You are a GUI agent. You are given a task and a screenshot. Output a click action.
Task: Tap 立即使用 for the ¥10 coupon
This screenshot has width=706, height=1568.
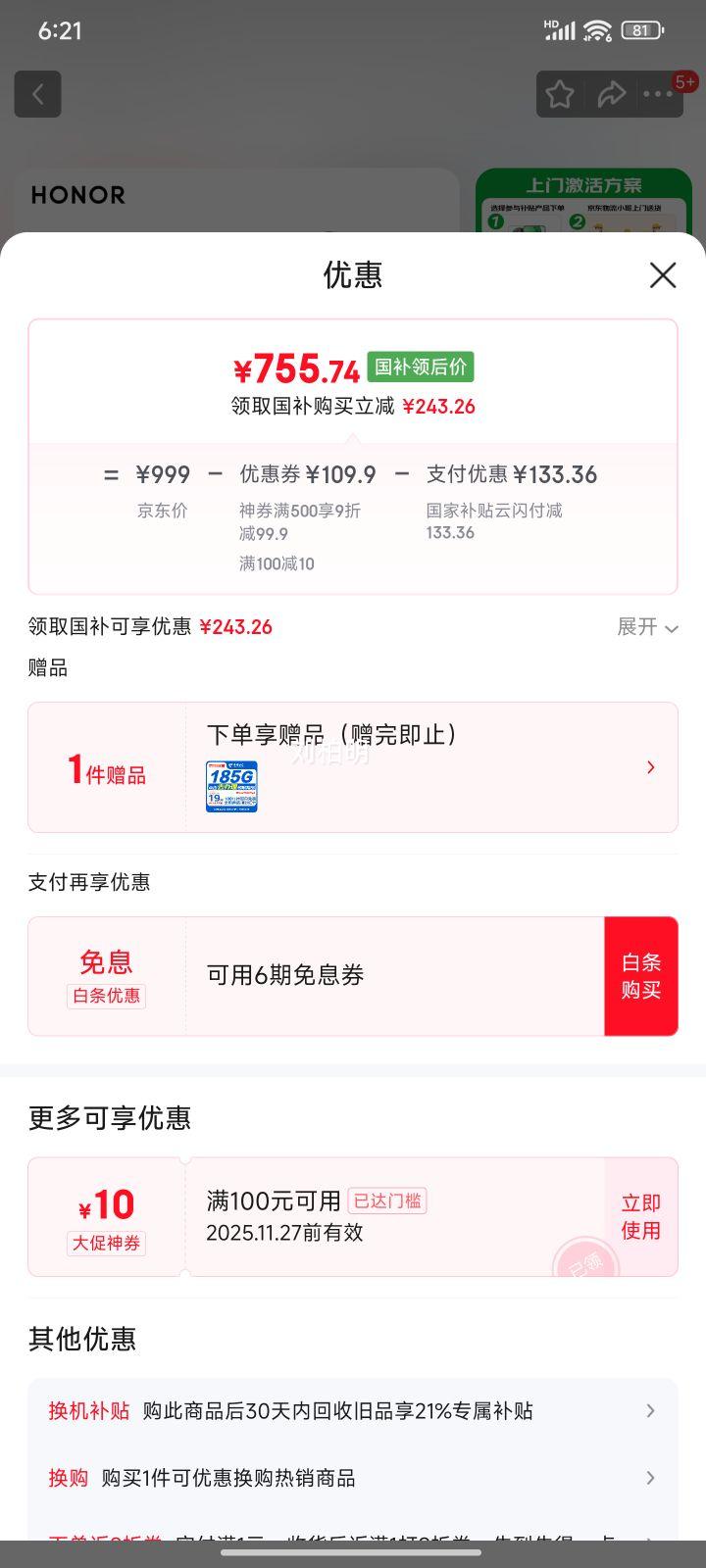[640, 1217]
